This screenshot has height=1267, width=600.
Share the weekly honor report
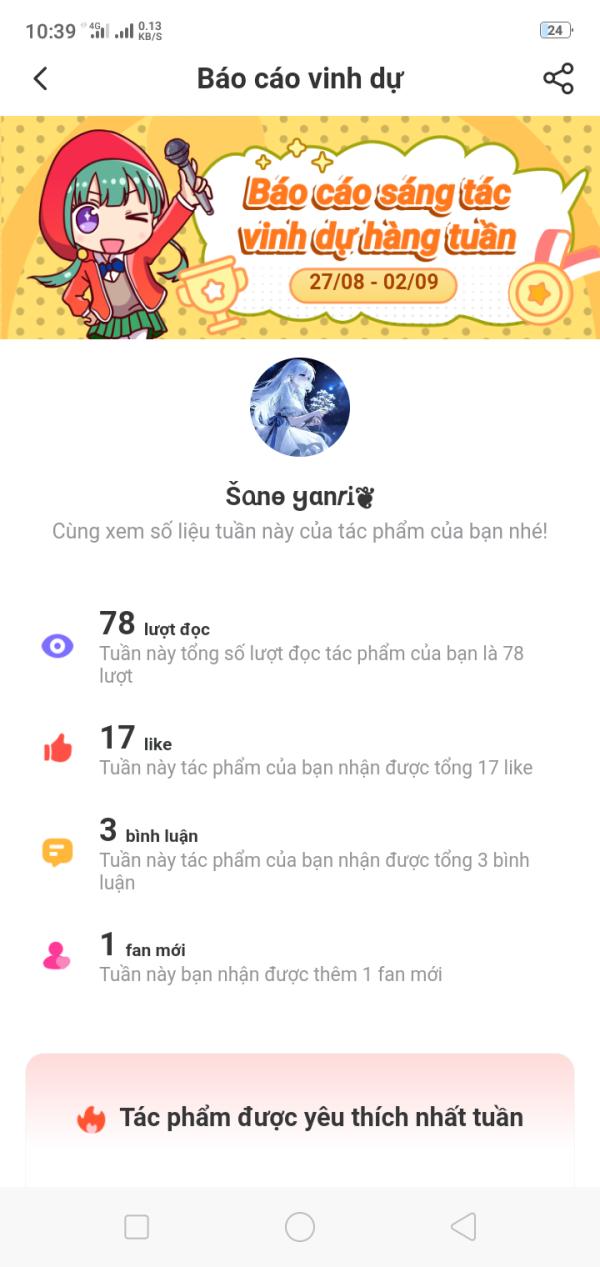[558, 79]
